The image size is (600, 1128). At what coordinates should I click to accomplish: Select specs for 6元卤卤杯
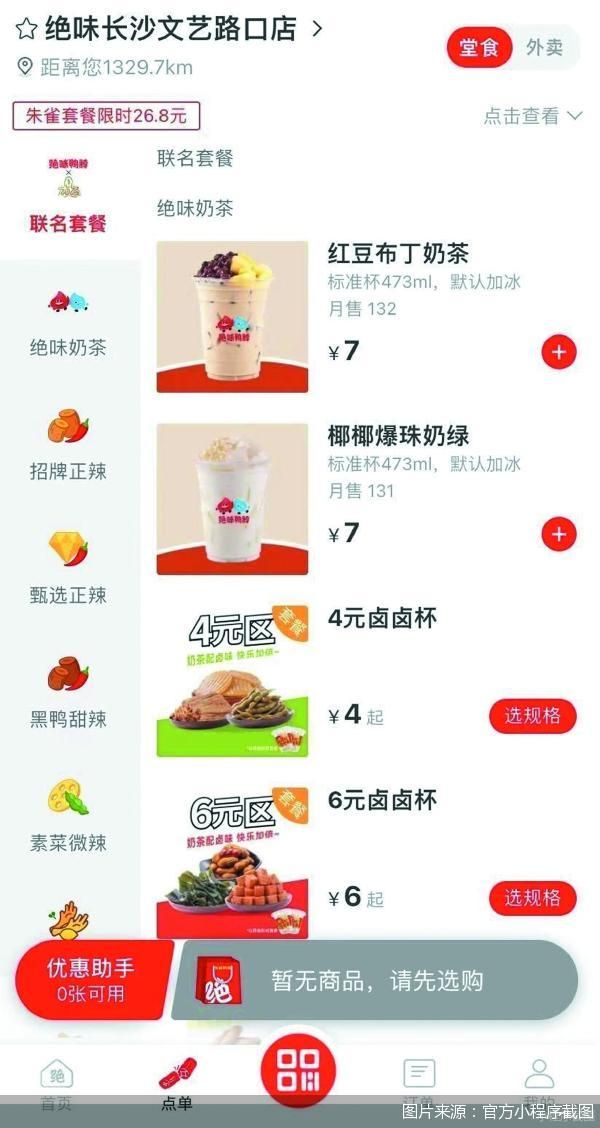[x=533, y=899]
